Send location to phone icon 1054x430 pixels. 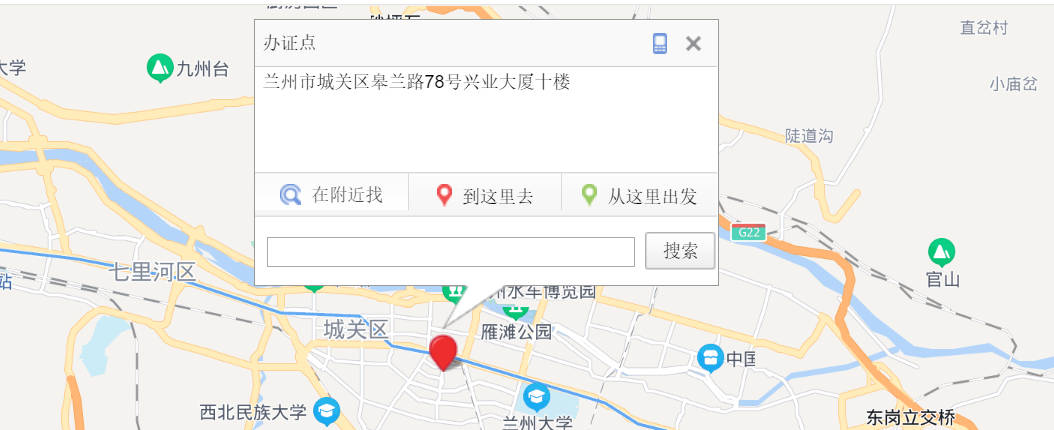point(660,44)
